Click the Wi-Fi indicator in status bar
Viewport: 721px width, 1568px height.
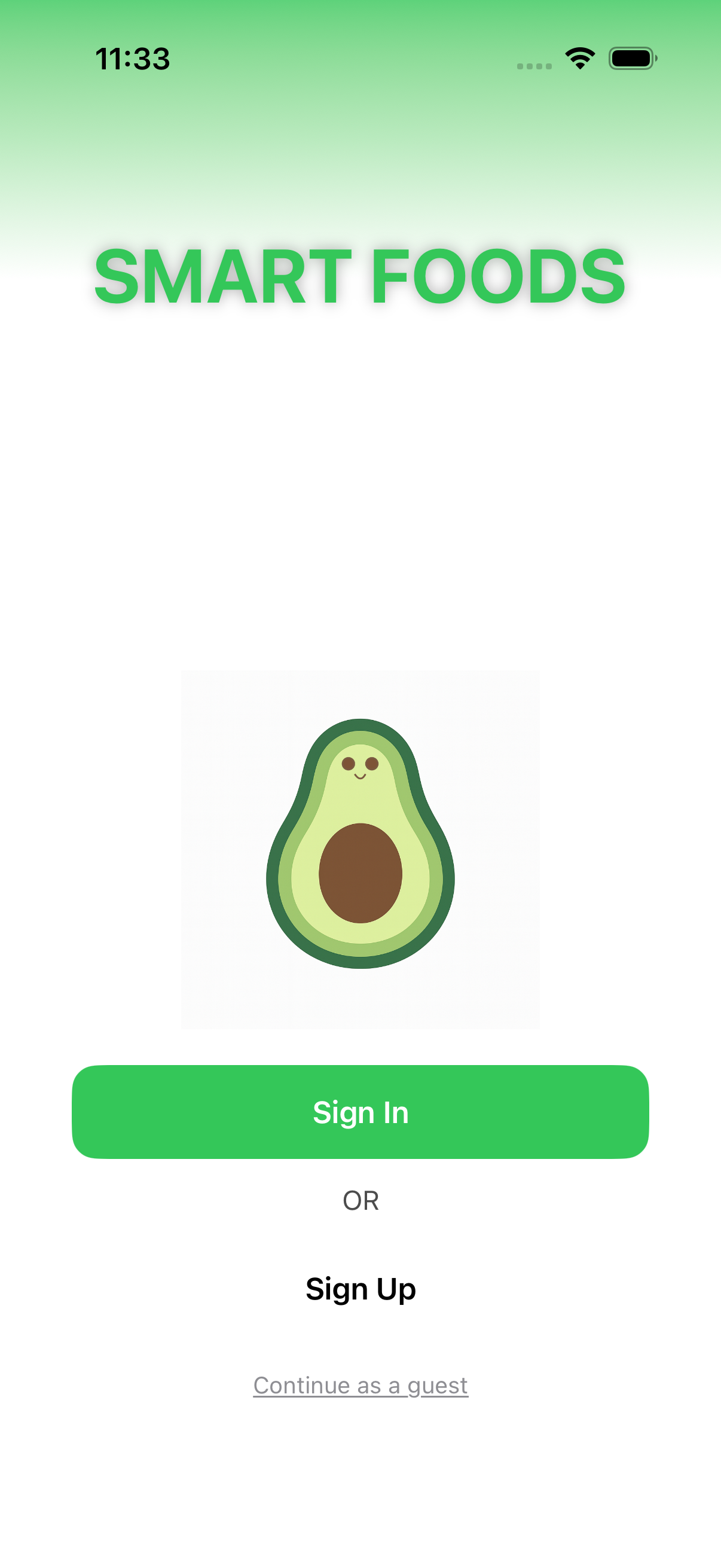pos(579,58)
